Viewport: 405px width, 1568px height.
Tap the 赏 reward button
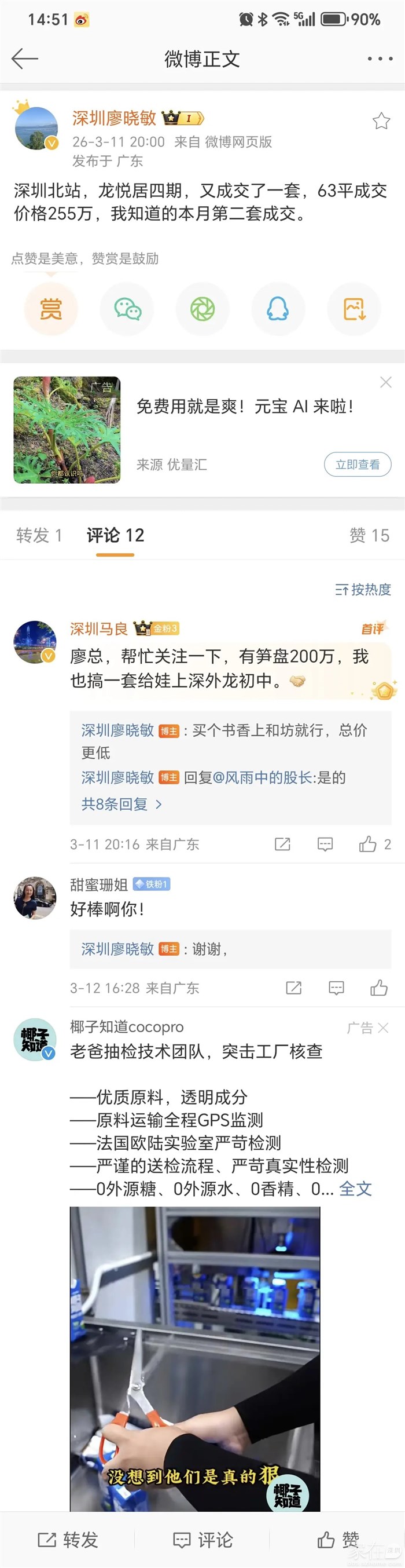pos(50,309)
